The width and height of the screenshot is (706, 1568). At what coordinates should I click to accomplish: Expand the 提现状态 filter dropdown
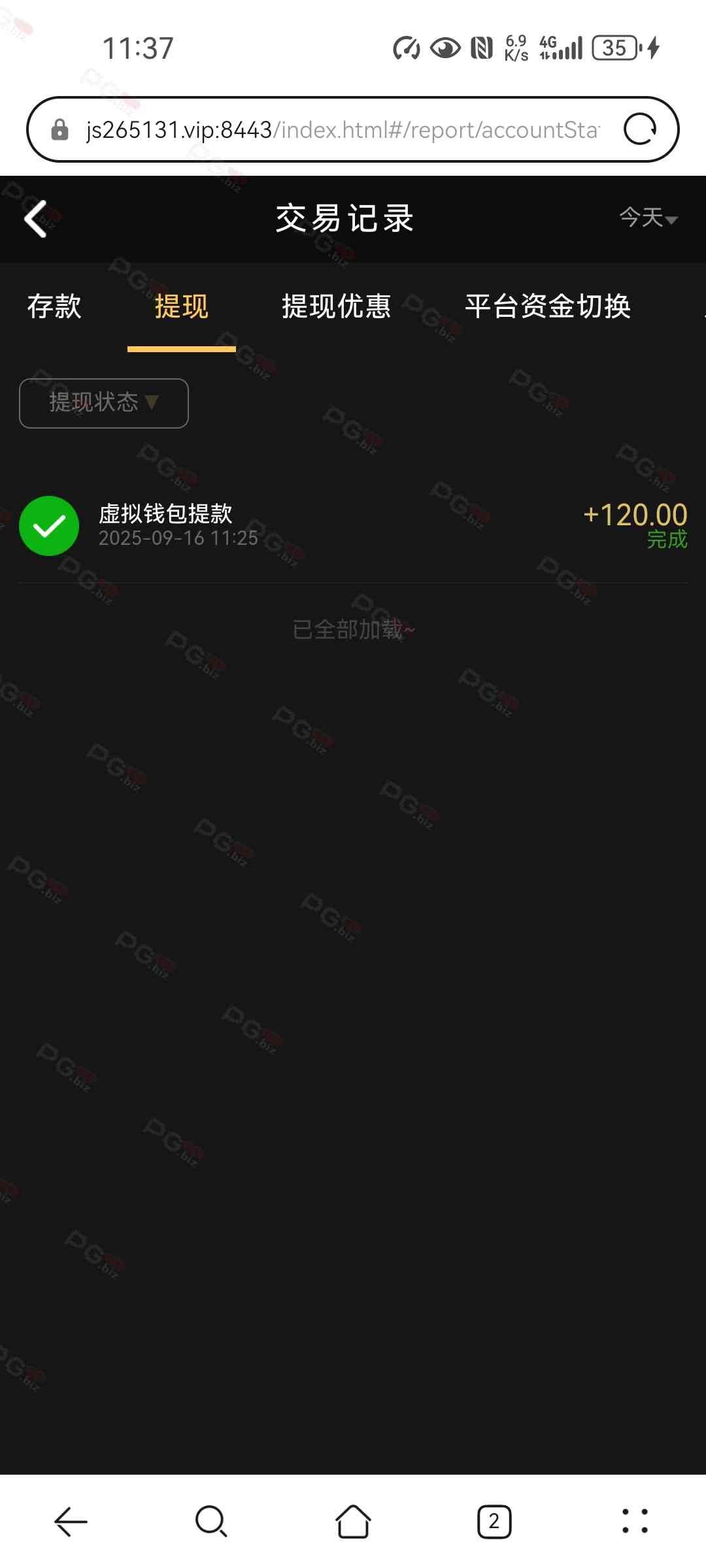[x=104, y=403]
